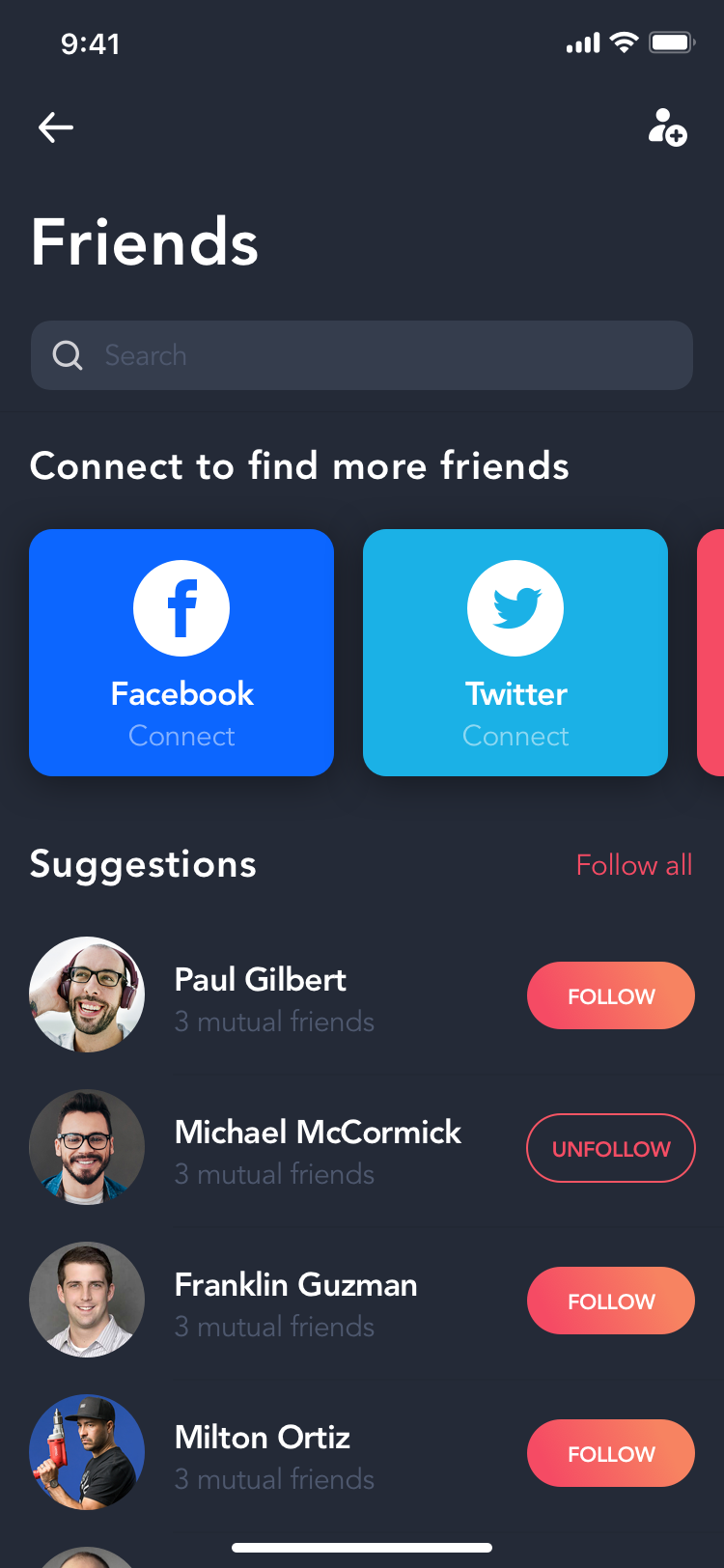This screenshot has width=724, height=1568.
Task: Open the add friend icon
Action: click(x=667, y=127)
